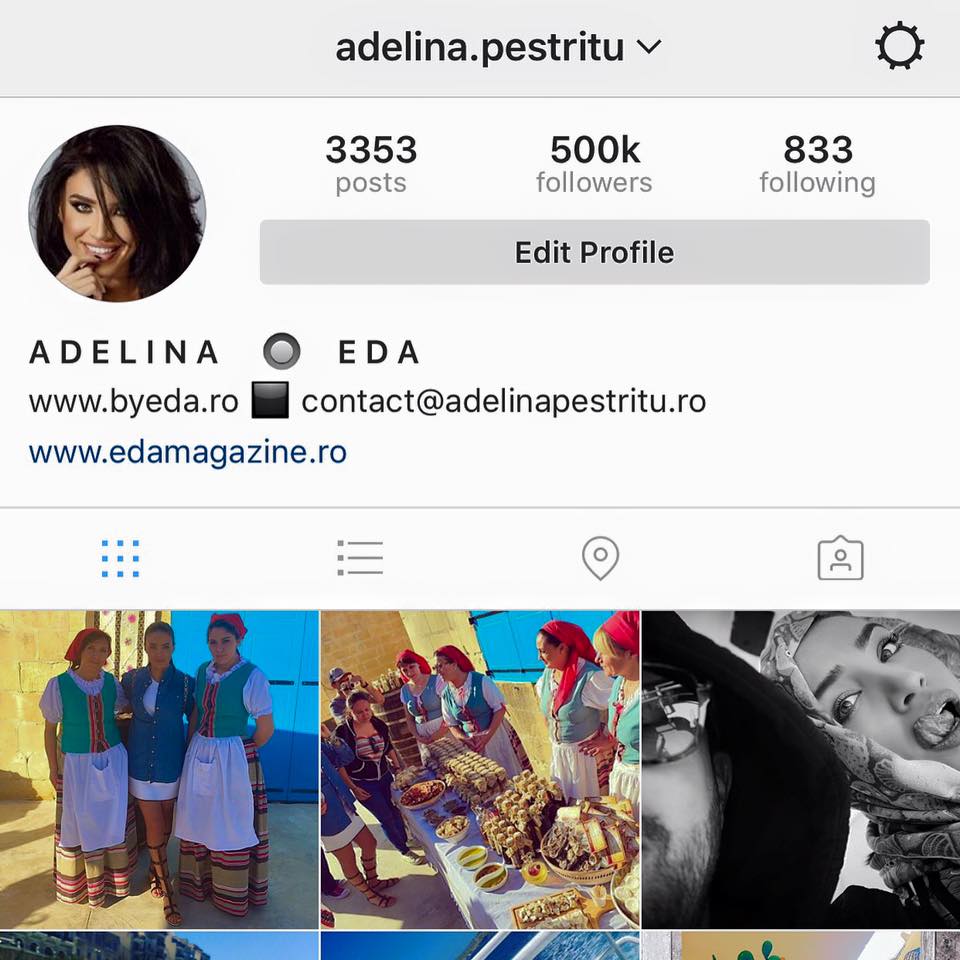View the 500k followers list
960x960 pixels.
[x=594, y=164]
